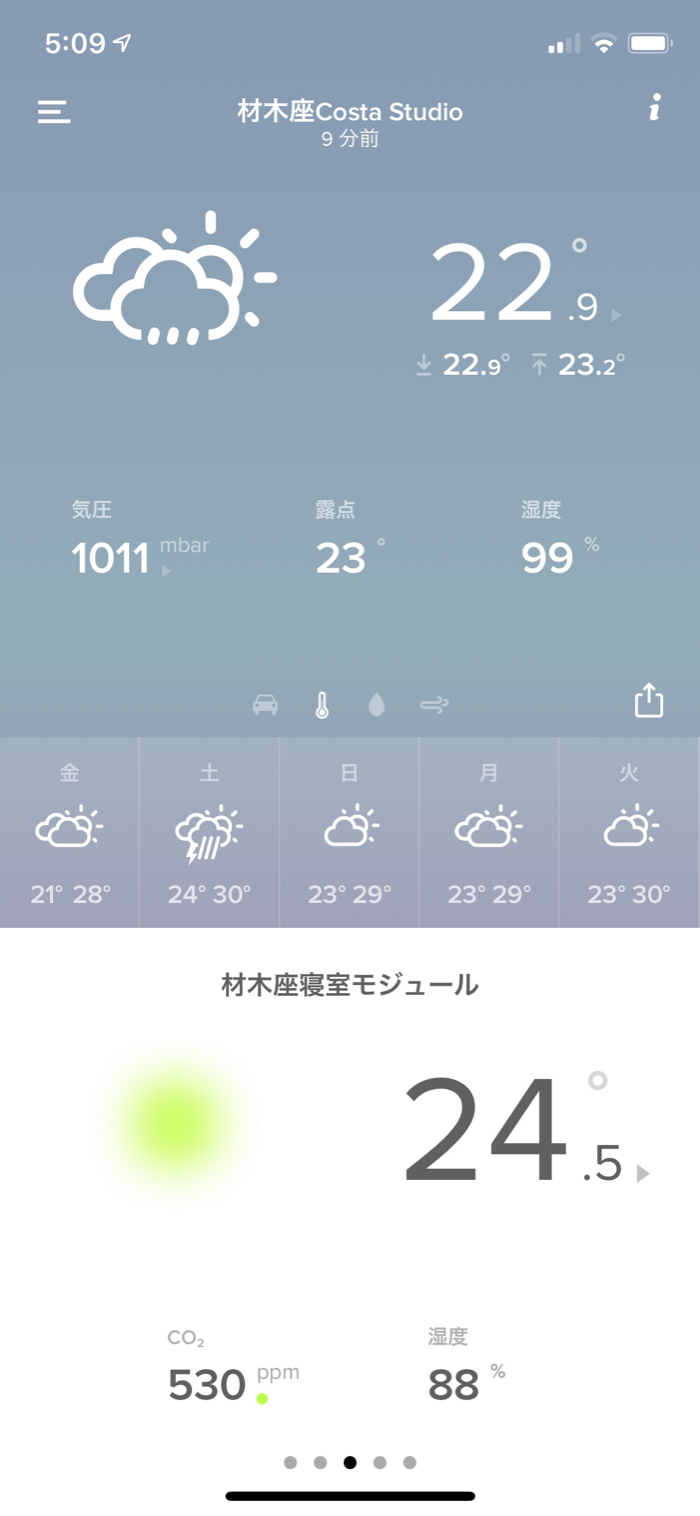Open Friday (金) forecast
This screenshot has height=1516, width=700.
point(70,832)
